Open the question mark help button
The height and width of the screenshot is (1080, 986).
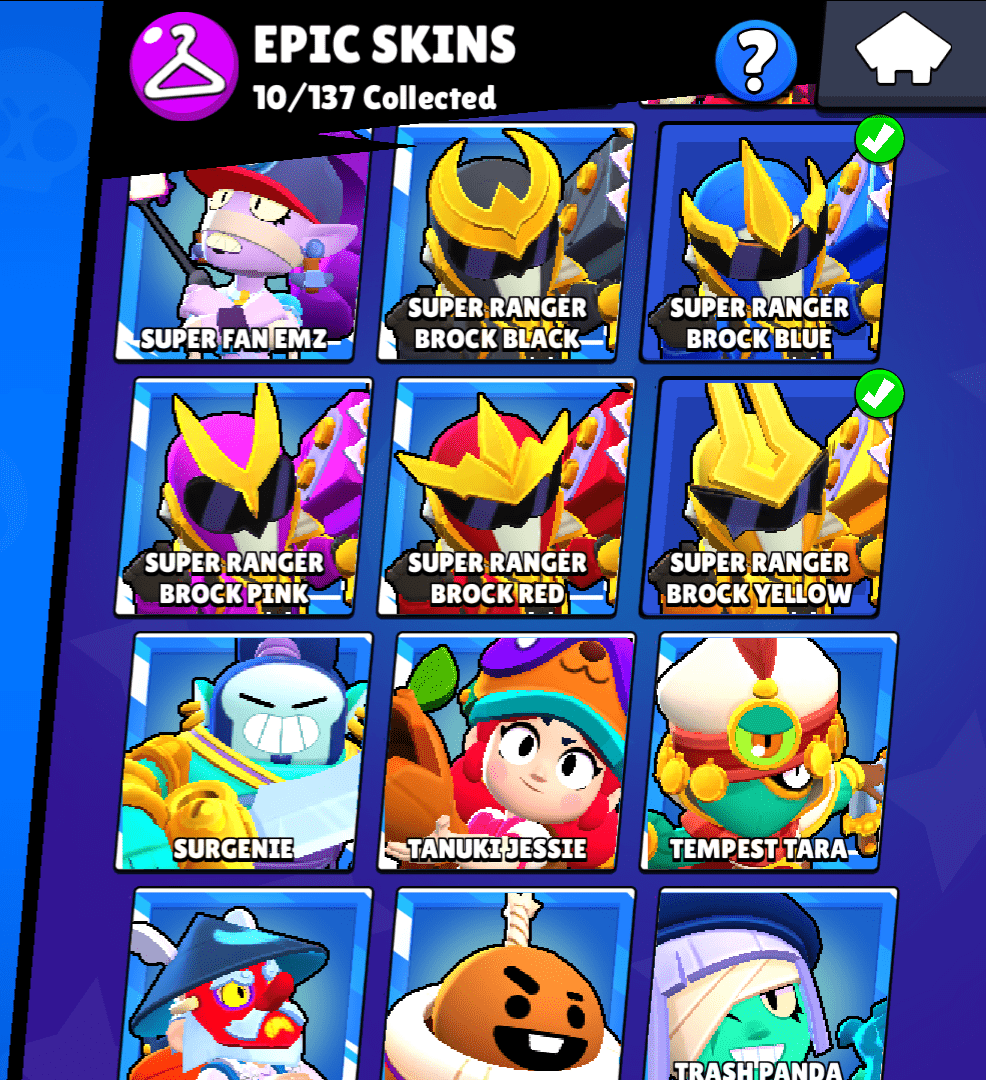tap(756, 60)
